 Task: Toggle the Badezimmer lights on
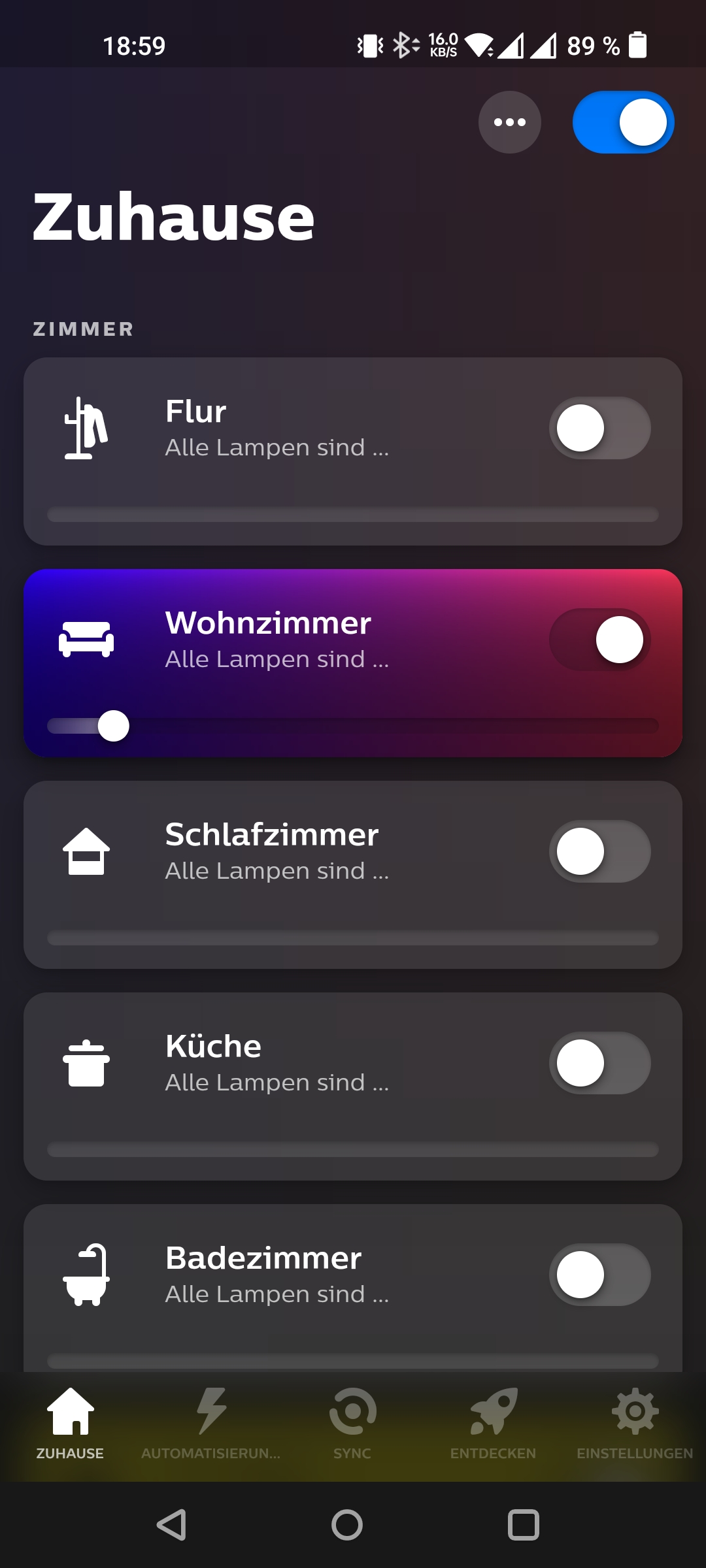coord(599,1275)
